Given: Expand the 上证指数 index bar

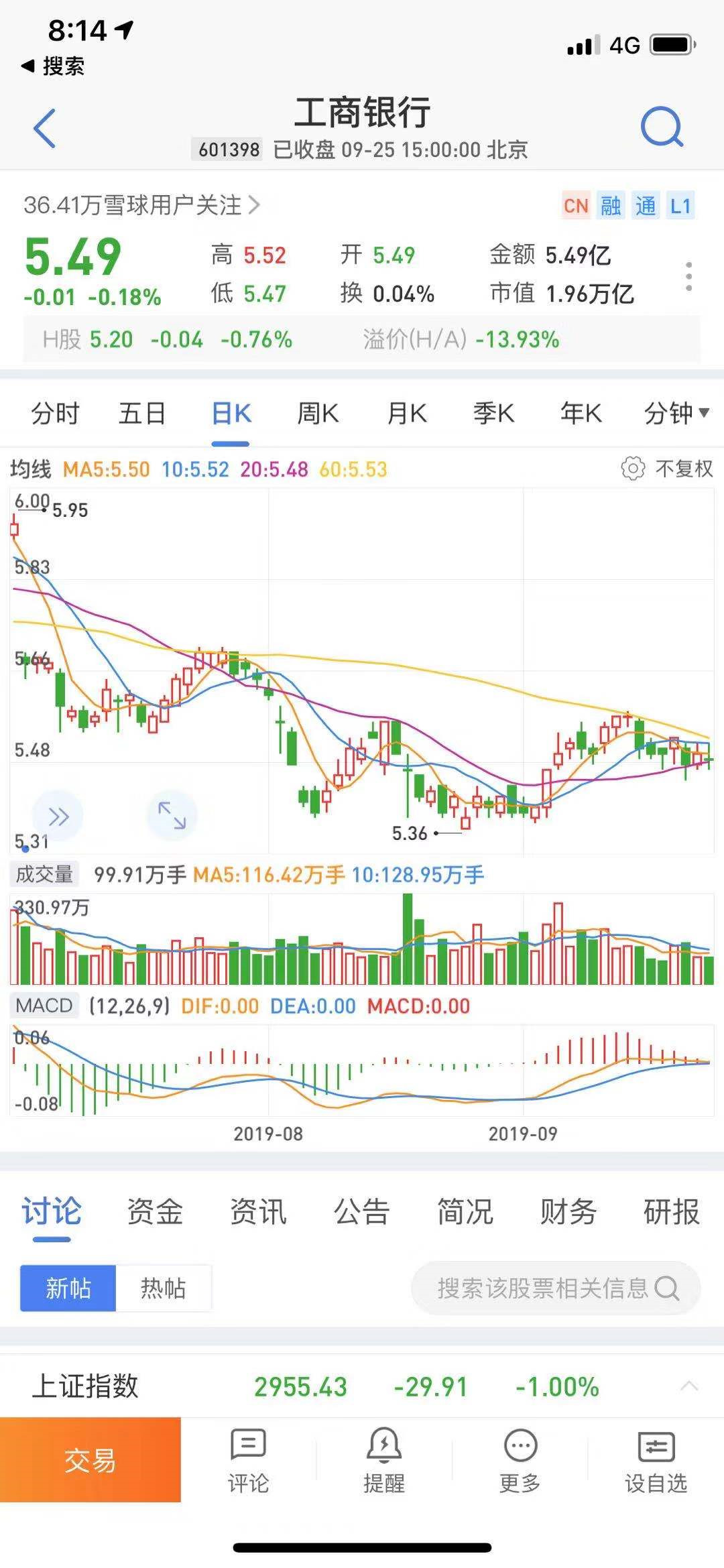Looking at the screenshot, I should (688, 1386).
